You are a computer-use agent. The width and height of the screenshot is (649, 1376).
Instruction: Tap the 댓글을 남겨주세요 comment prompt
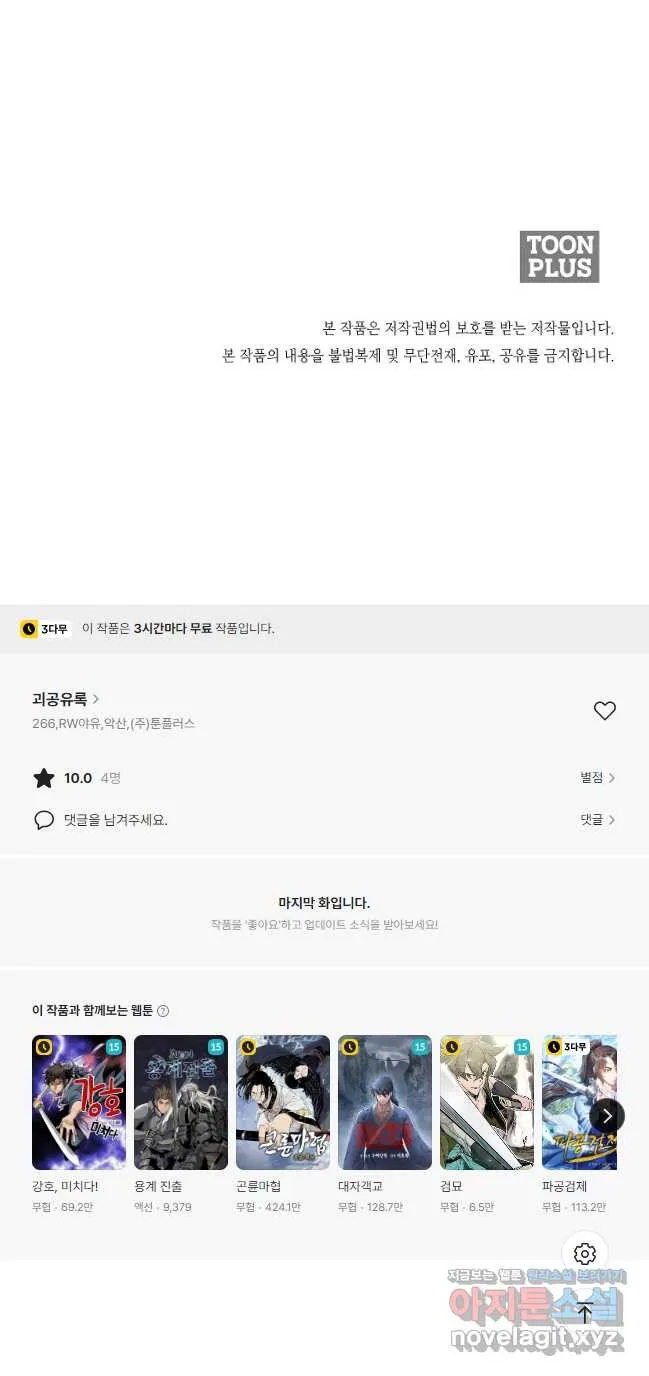click(x=115, y=820)
